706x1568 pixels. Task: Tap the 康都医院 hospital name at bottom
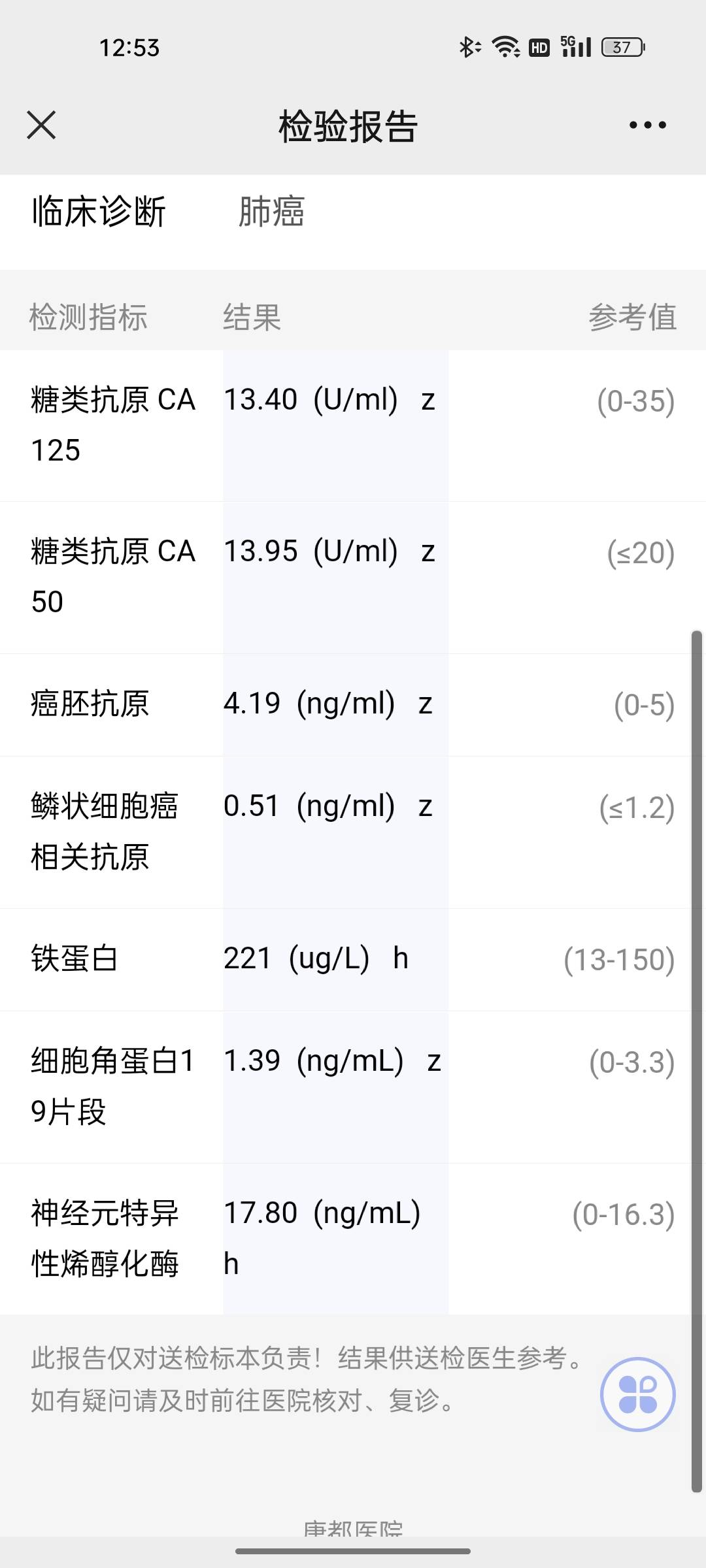[x=353, y=1529]
